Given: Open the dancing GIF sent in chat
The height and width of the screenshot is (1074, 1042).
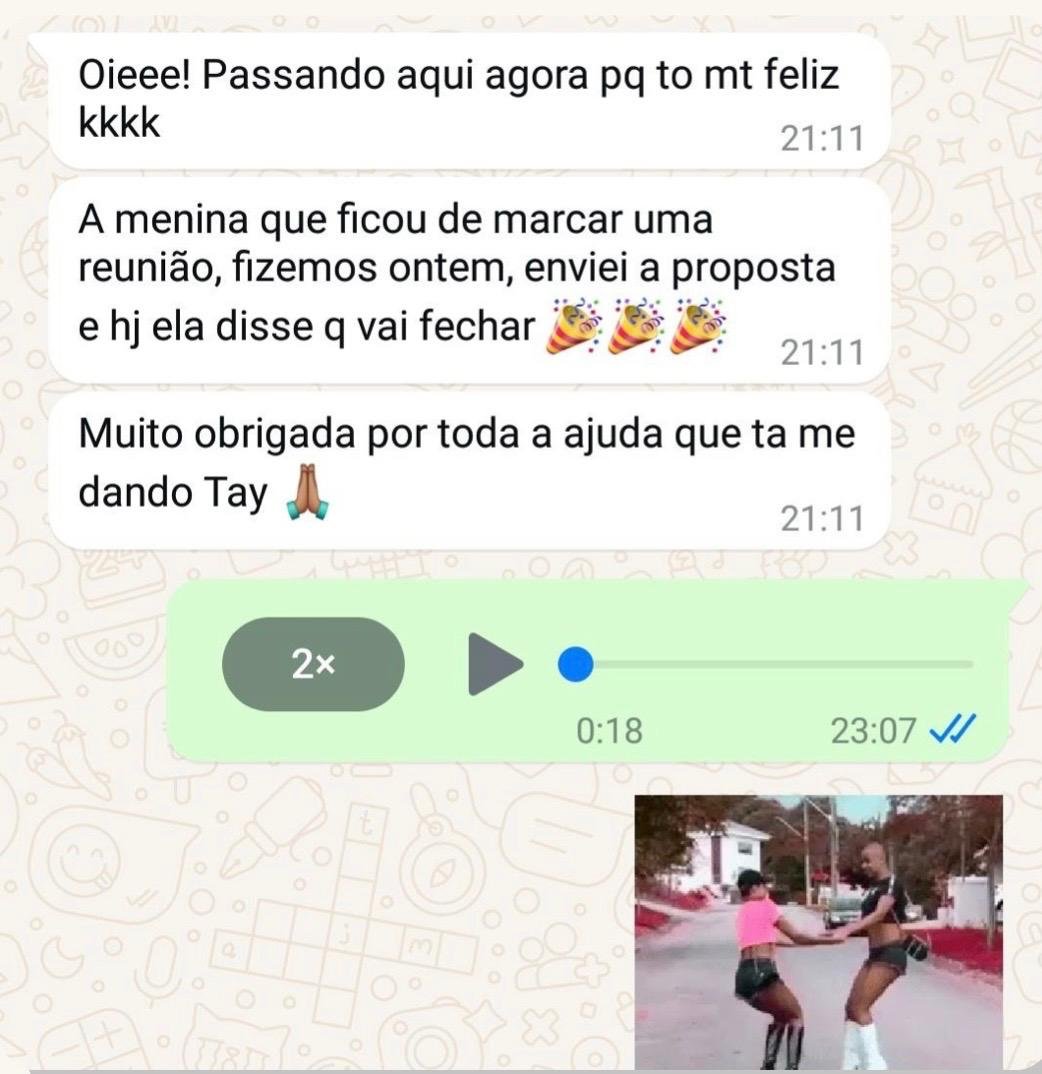Looking at the screenshot, I should point(818,930).
